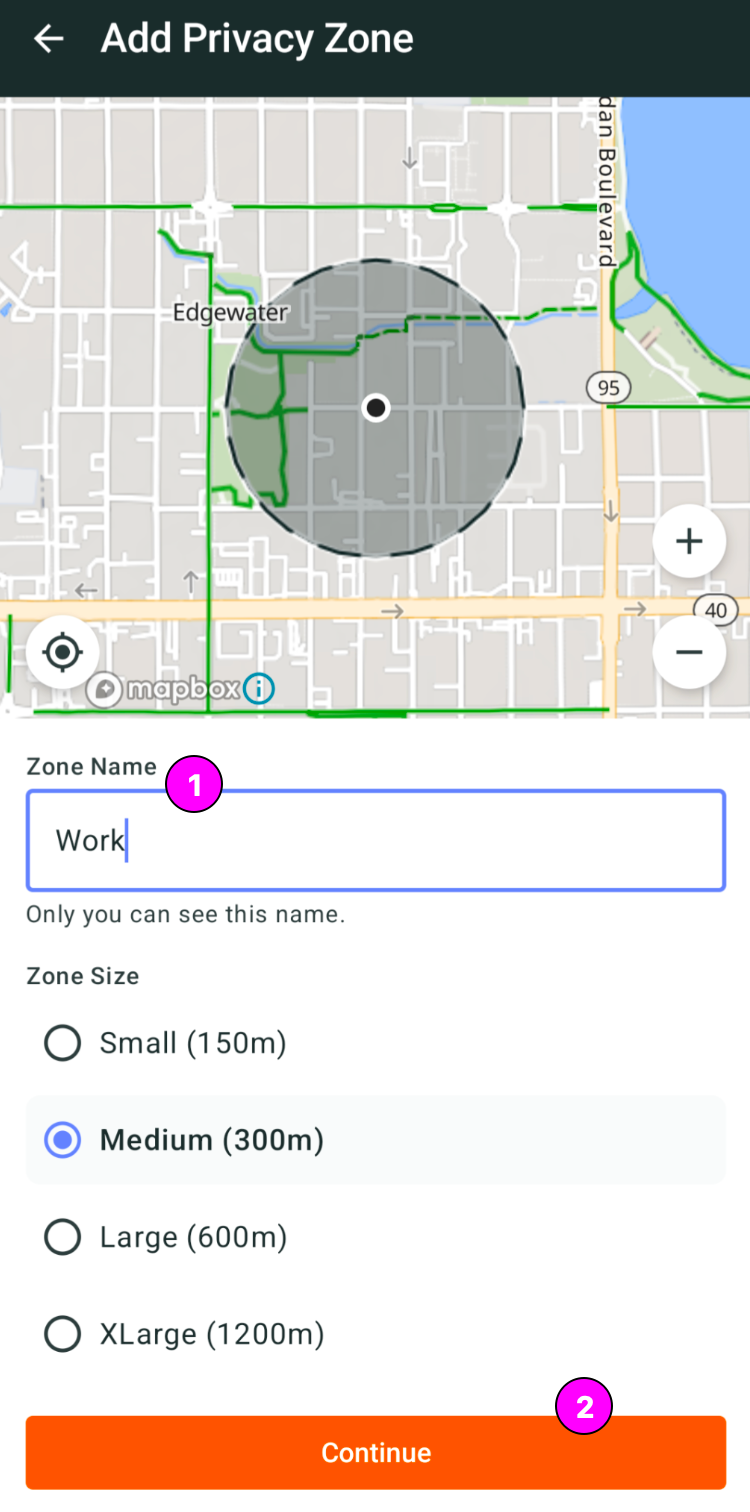Open the Mapbox attribution info icon
This screenshot has width=750, height=1512.
tap(259, 688)
